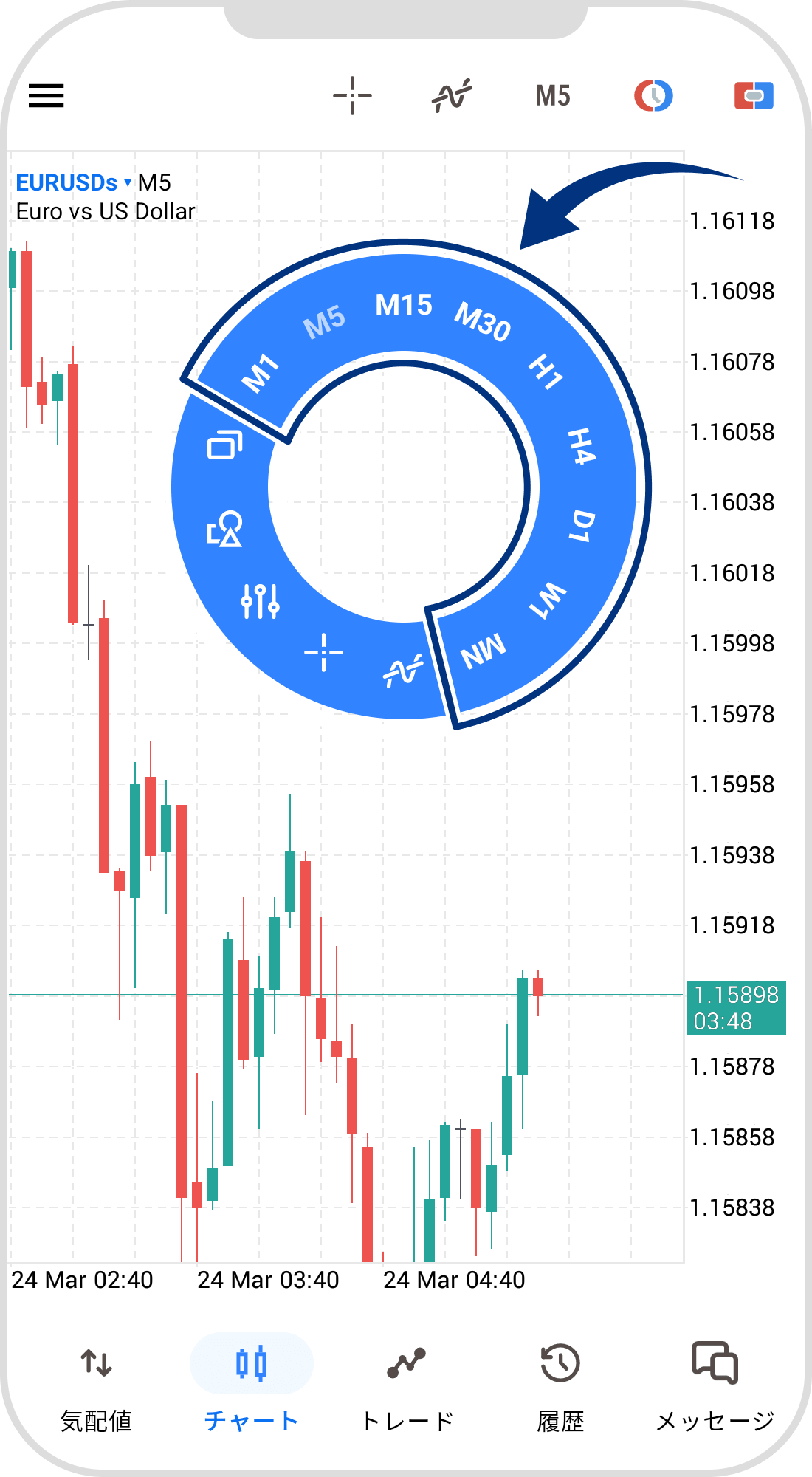The height and width of the screenshot is (1477, 812).
Task: Open chart windows icon in radial menu
Action: pos(225,445)
